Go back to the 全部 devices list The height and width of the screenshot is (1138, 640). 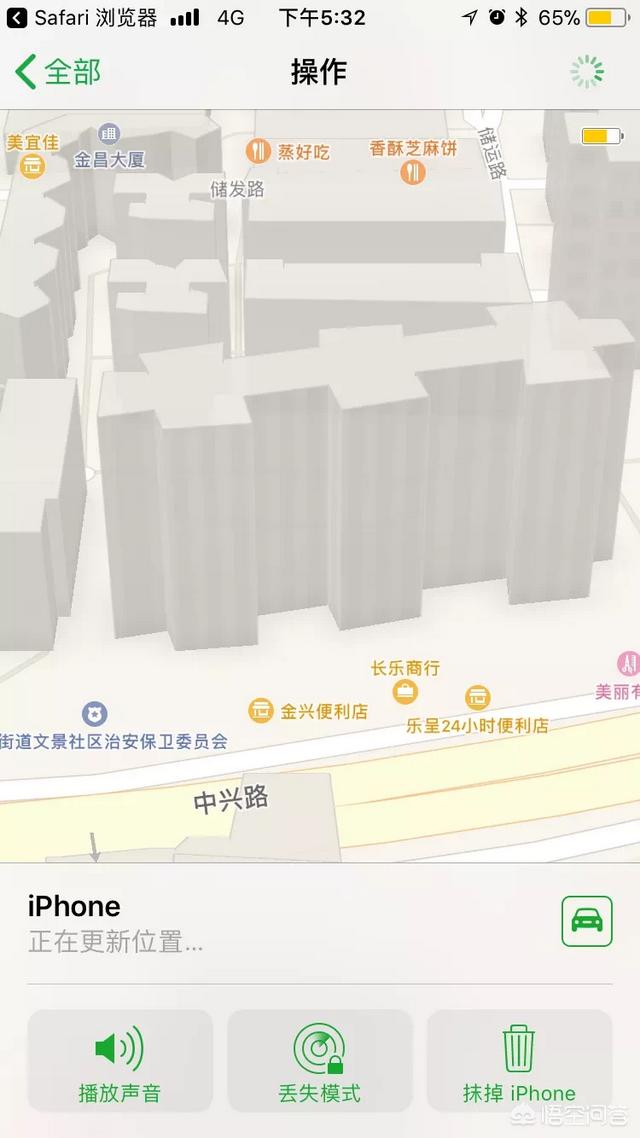58,72
